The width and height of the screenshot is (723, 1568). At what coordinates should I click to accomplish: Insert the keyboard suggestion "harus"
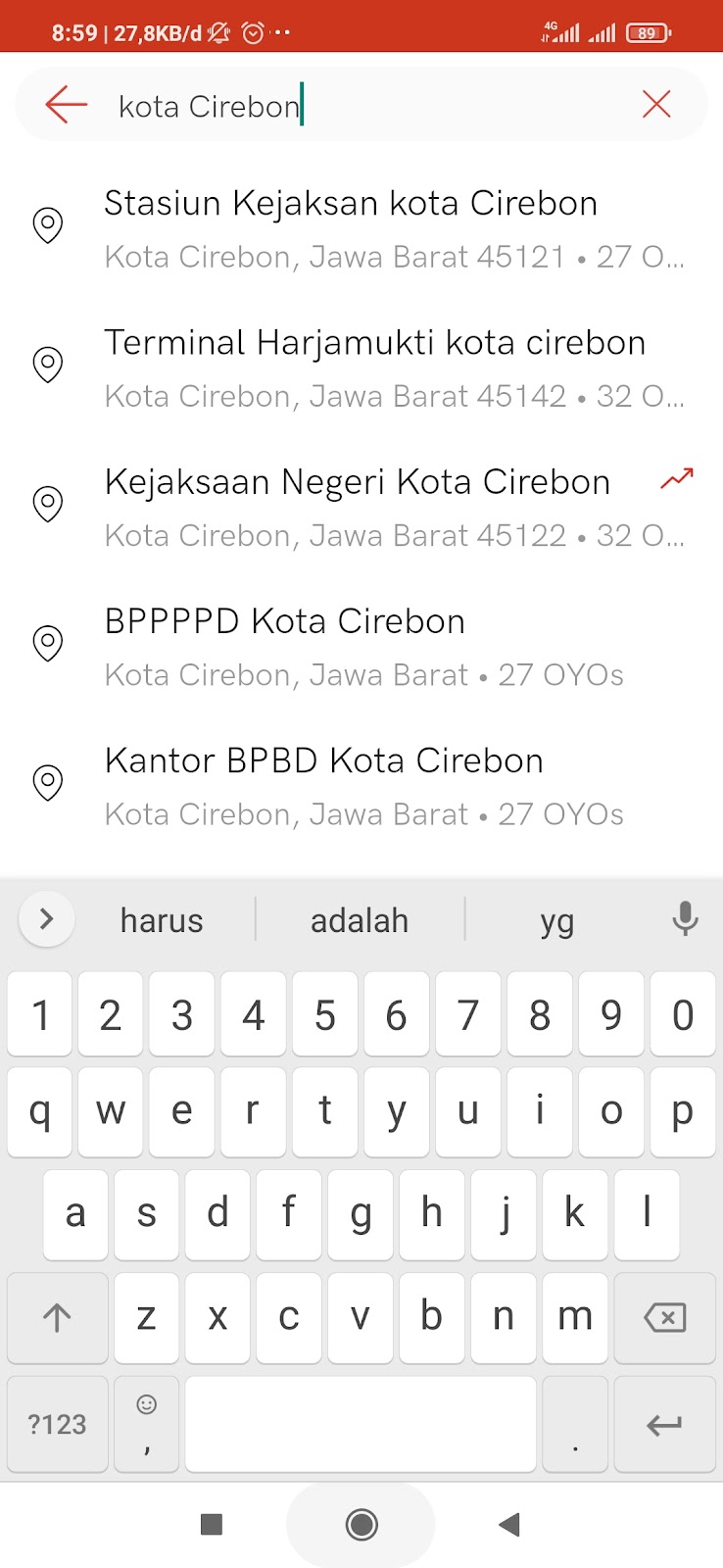coord(162,920)
